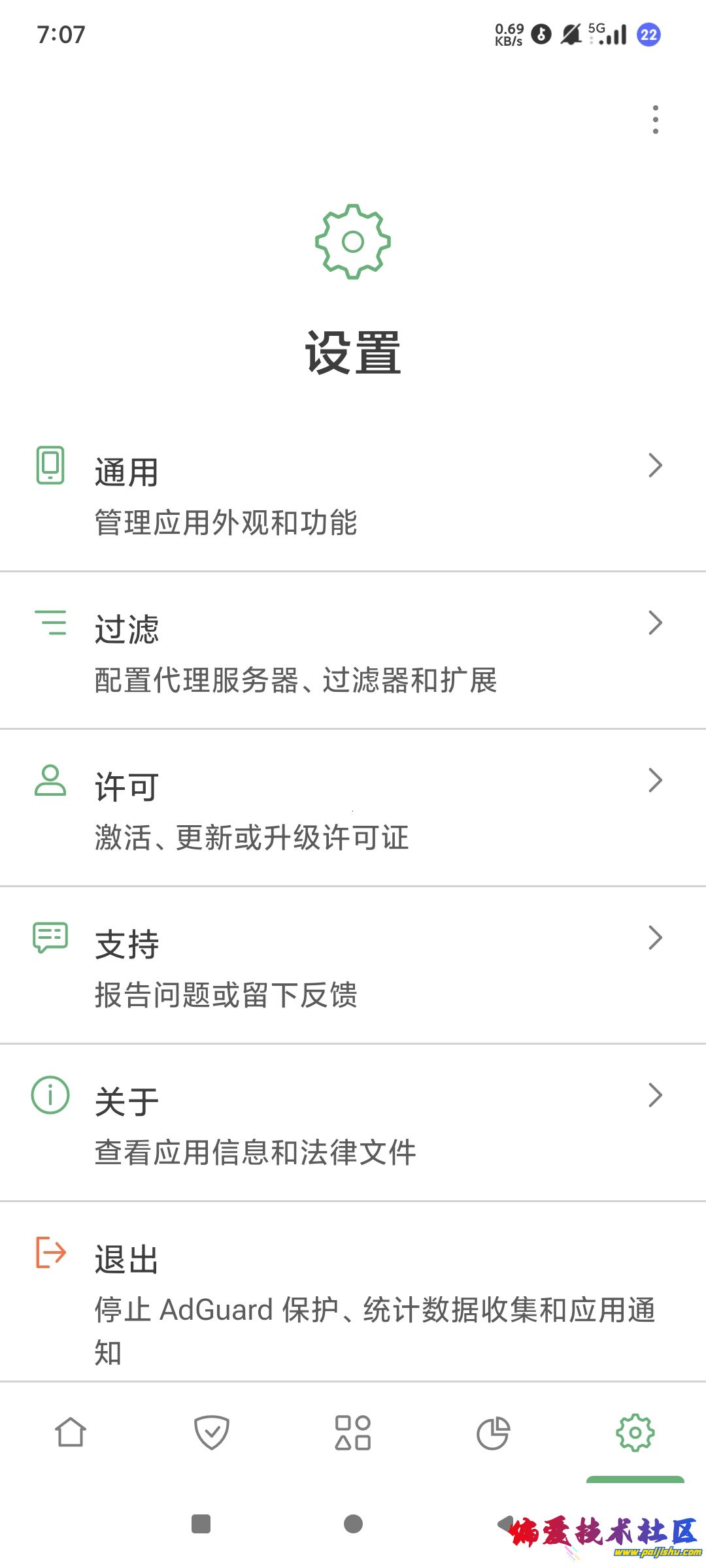This screenshot has width=706, height=1568.
Task: Open 关于 about page
Action: click(353, 1124)
